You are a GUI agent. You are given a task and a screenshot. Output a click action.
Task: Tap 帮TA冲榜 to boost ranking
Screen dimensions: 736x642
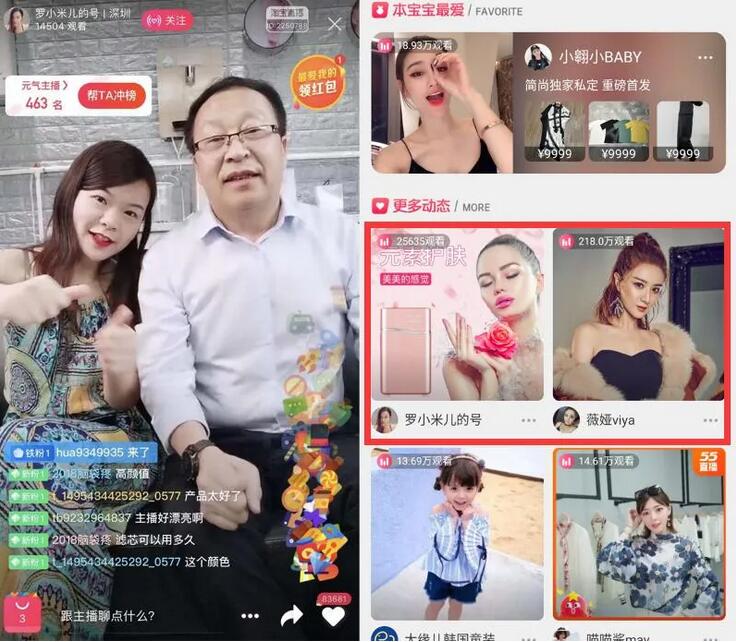(111, 96)
